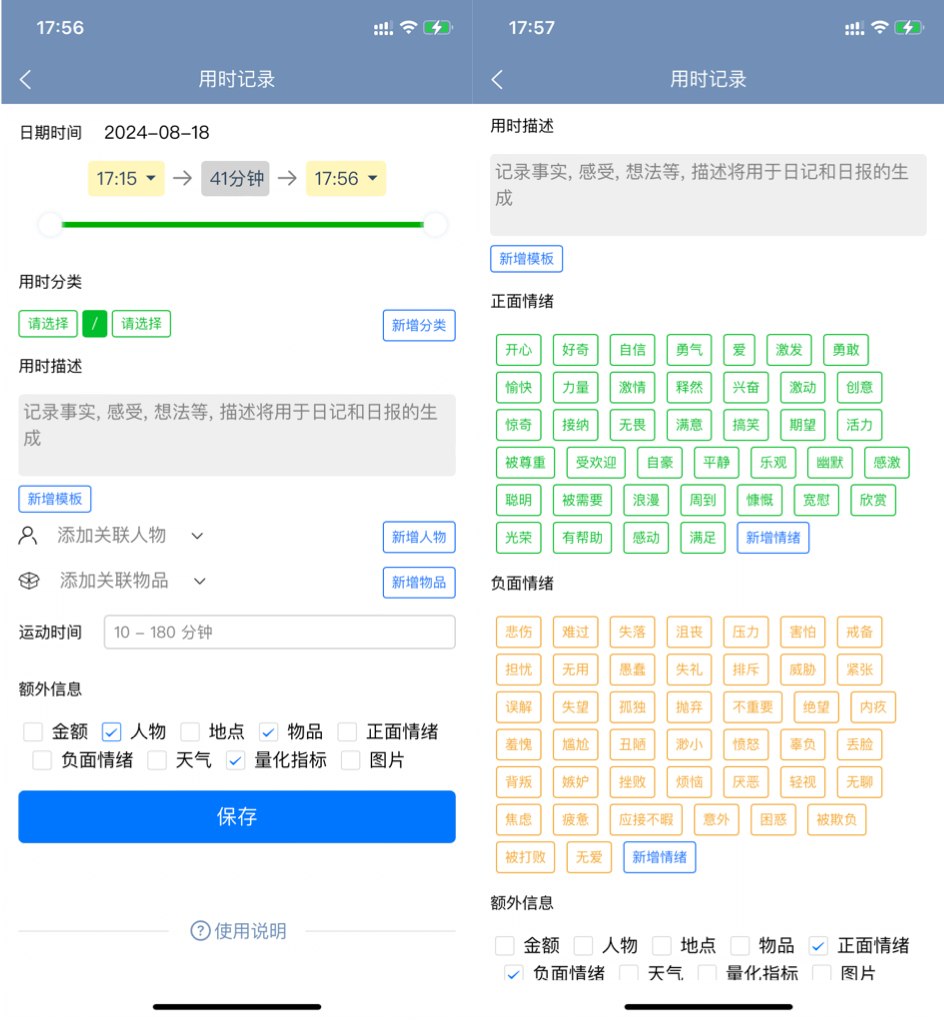Select the 勇敢 emotion chip
Image resolution: width=944 pixels, height=1026 pixels.
tap(846, 350)
